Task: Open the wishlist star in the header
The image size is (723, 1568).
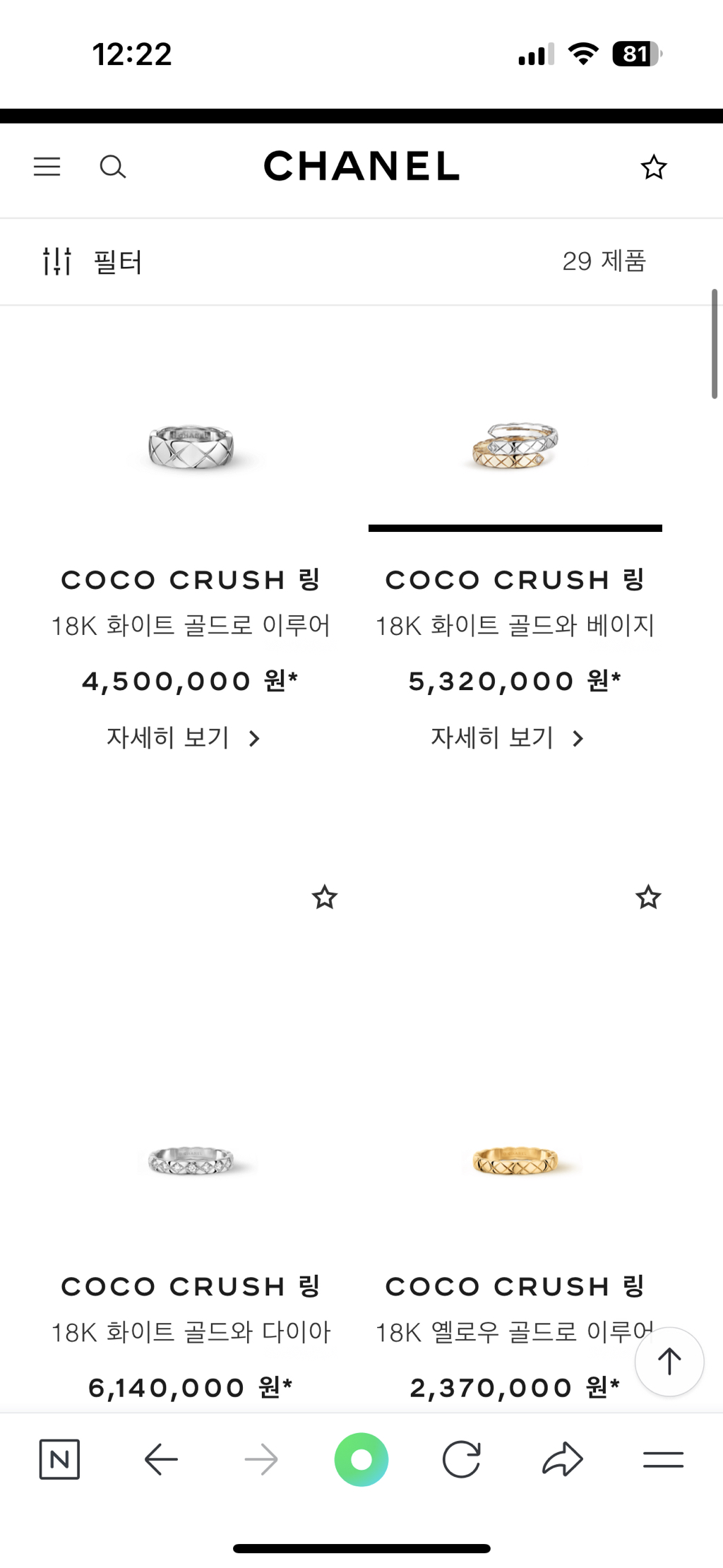Action: click(x=653, y=167)
